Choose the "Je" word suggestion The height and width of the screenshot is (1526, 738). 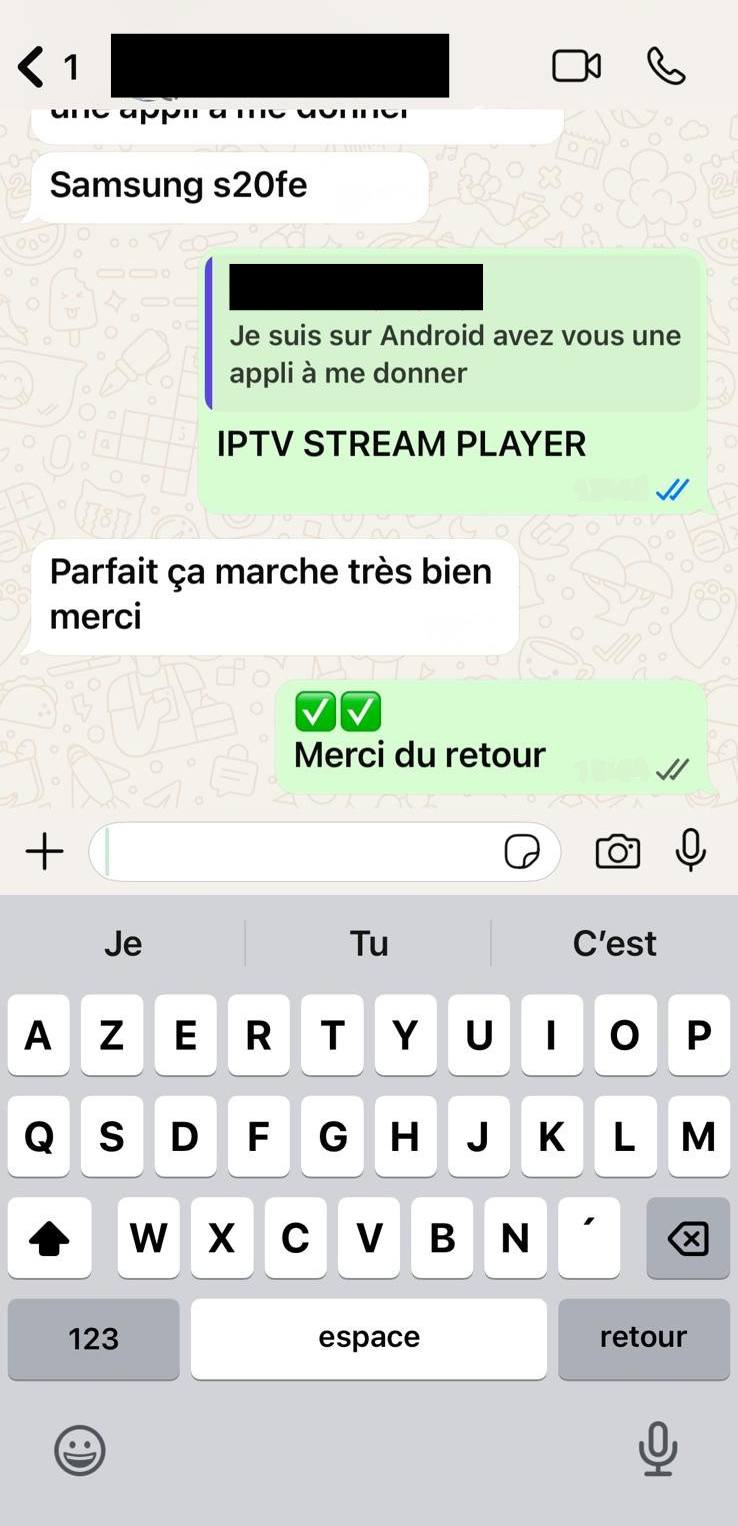pos(123,943)
